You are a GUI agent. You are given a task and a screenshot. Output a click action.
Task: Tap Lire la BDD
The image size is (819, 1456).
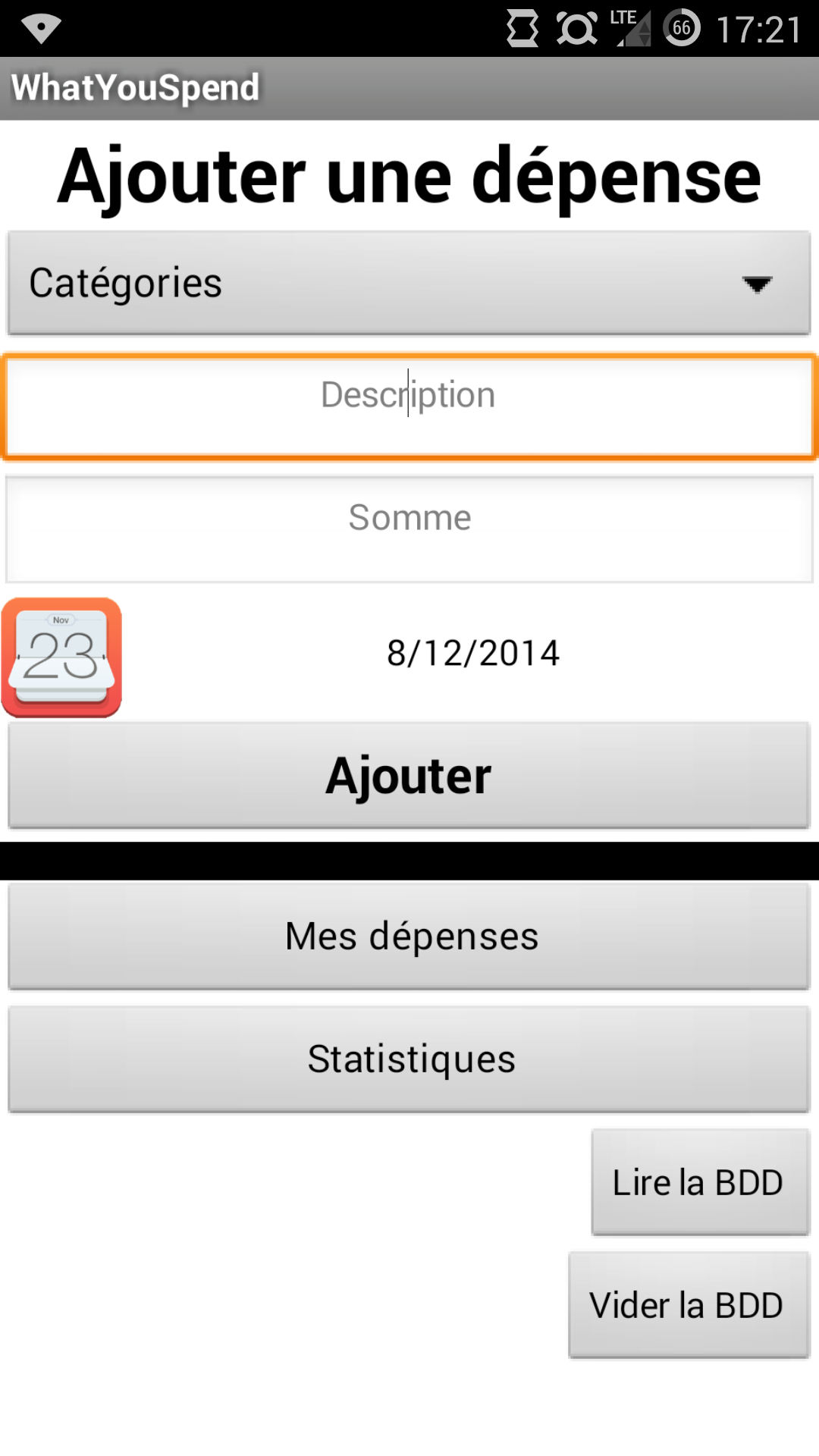701,1182
